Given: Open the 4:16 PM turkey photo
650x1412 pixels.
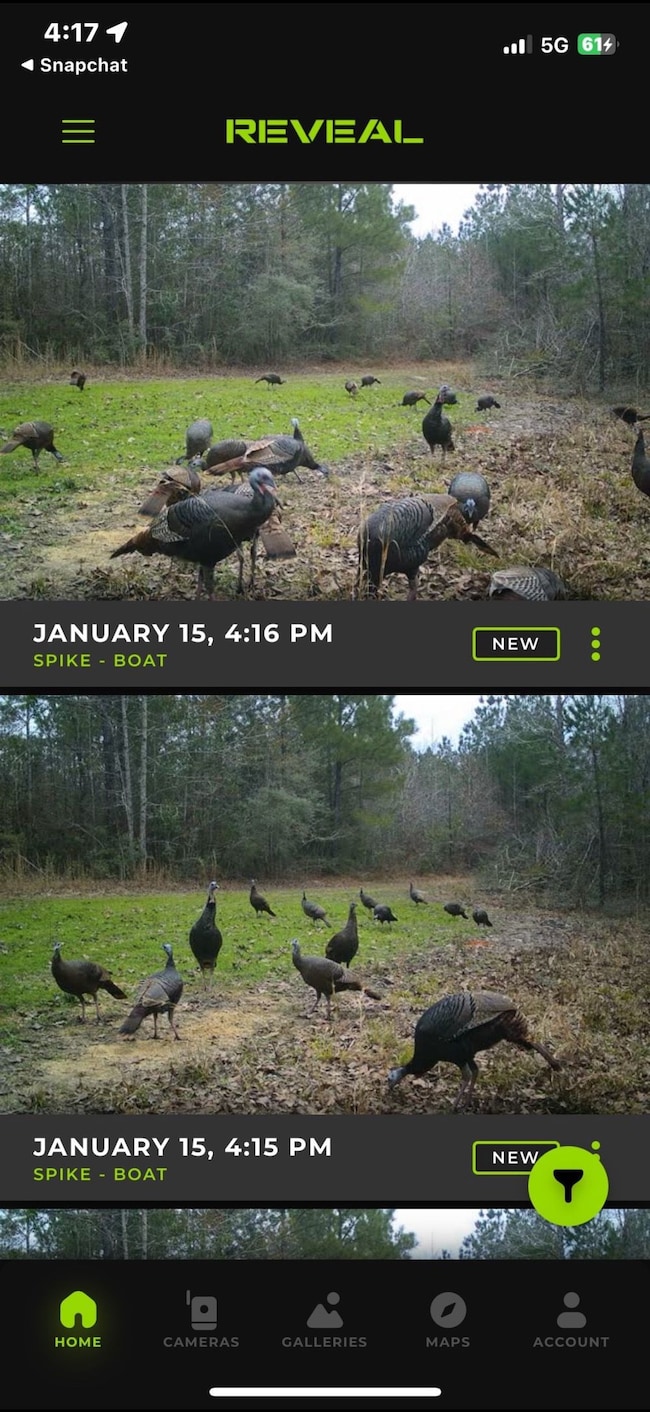Looking at the screenshot, I should (x=325, y=392).
